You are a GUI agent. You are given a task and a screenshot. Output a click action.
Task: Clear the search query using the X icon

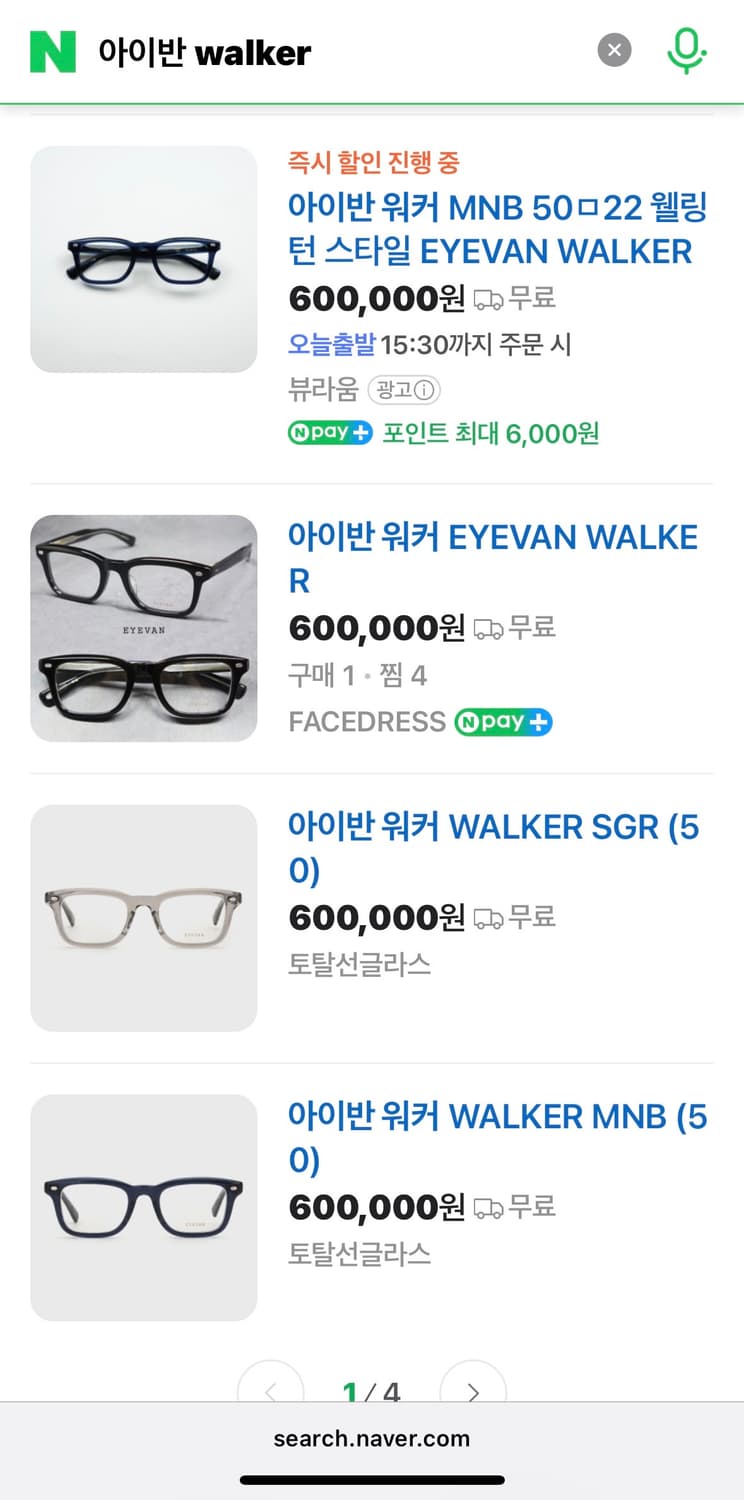(x=614, y=49)
